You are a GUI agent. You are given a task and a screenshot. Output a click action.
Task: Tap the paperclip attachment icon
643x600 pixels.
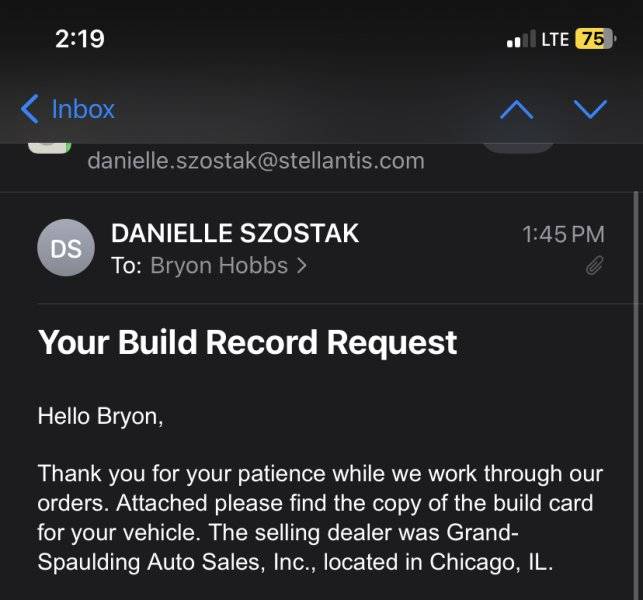pos(594,266)
